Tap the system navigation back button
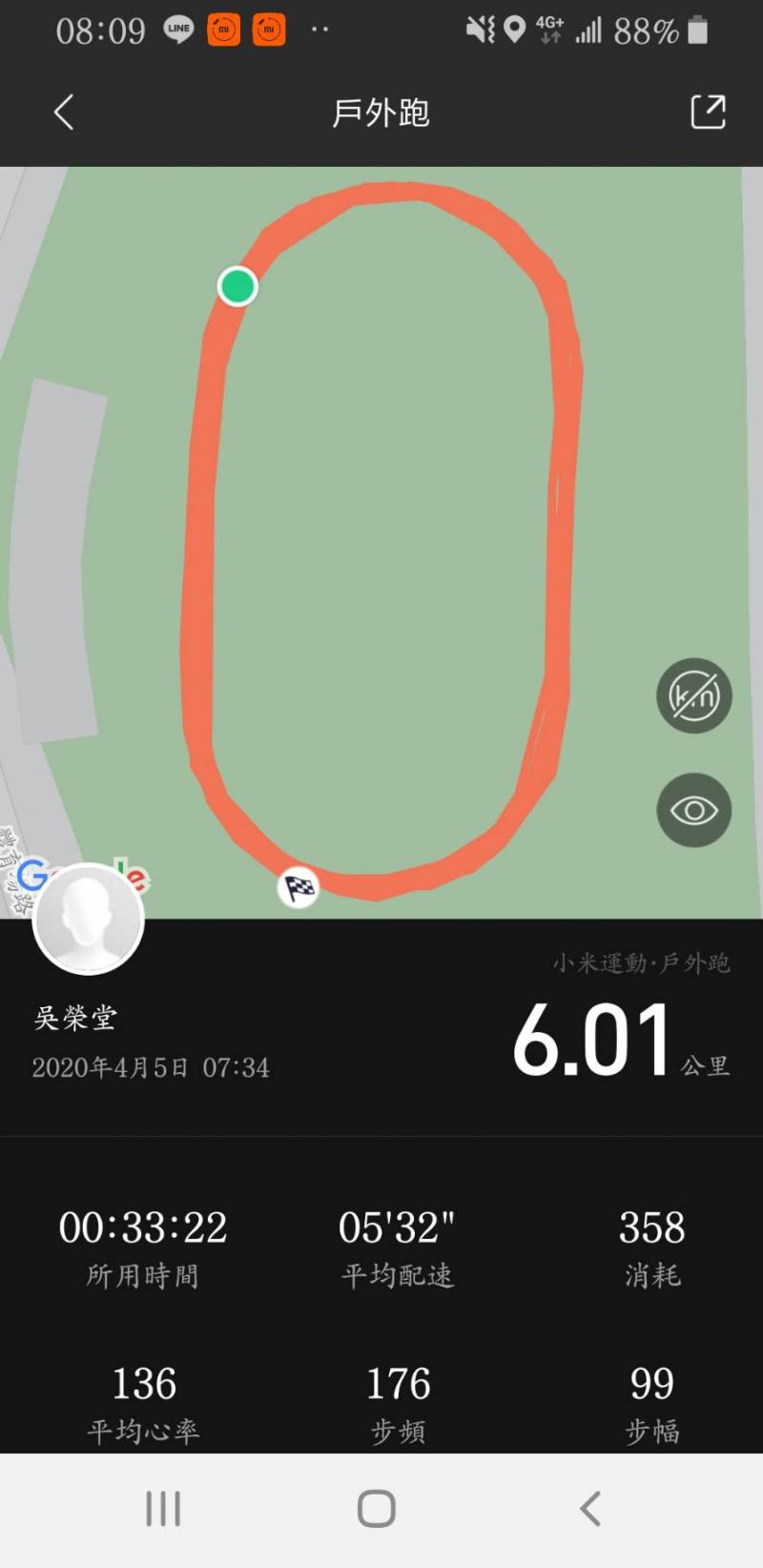763x1568 pixels. pos(590,1509)
